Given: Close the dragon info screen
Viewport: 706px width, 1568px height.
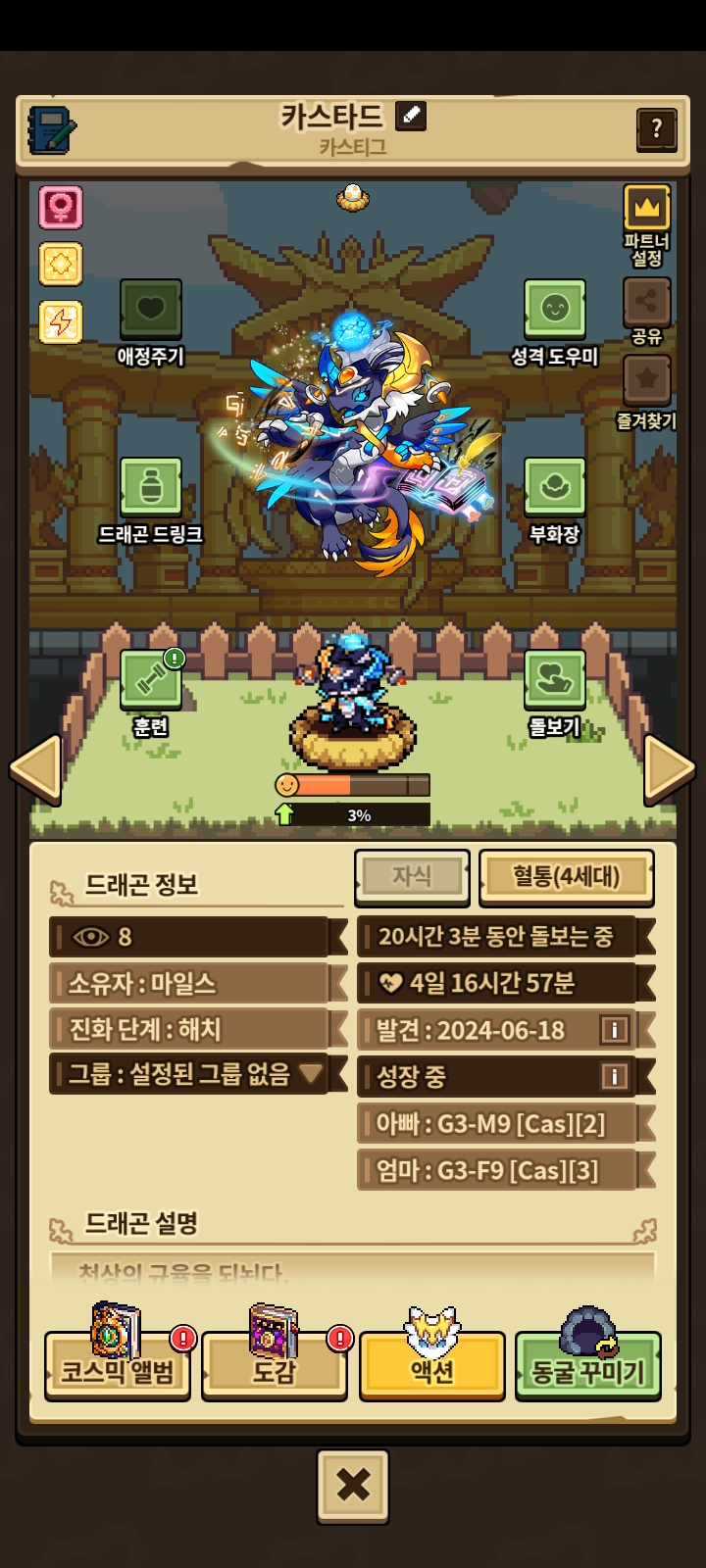Looking at the screenshot, I should pyautogui.click(x=353, y=1486).
